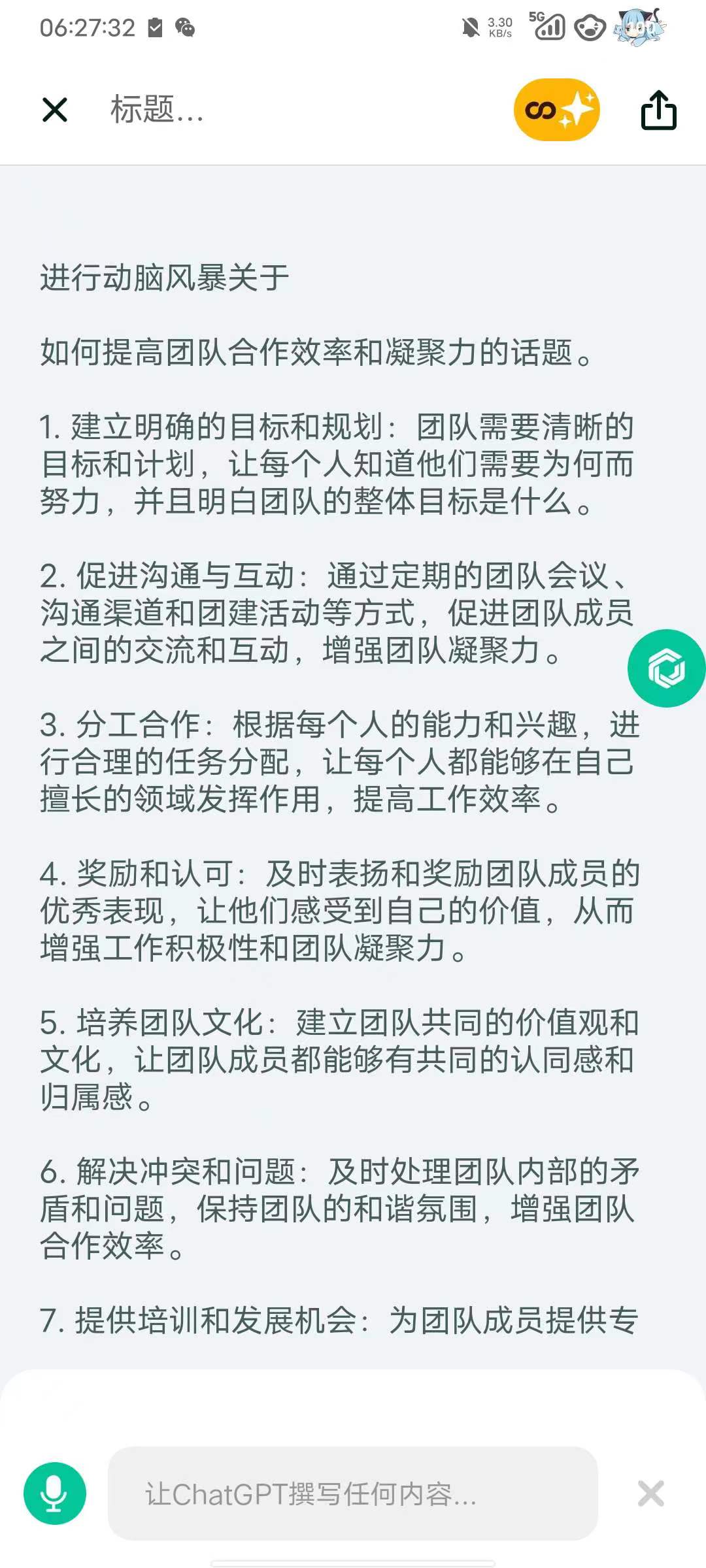Share this document
Screen dimensions: 706x1568
coord(658,110)
